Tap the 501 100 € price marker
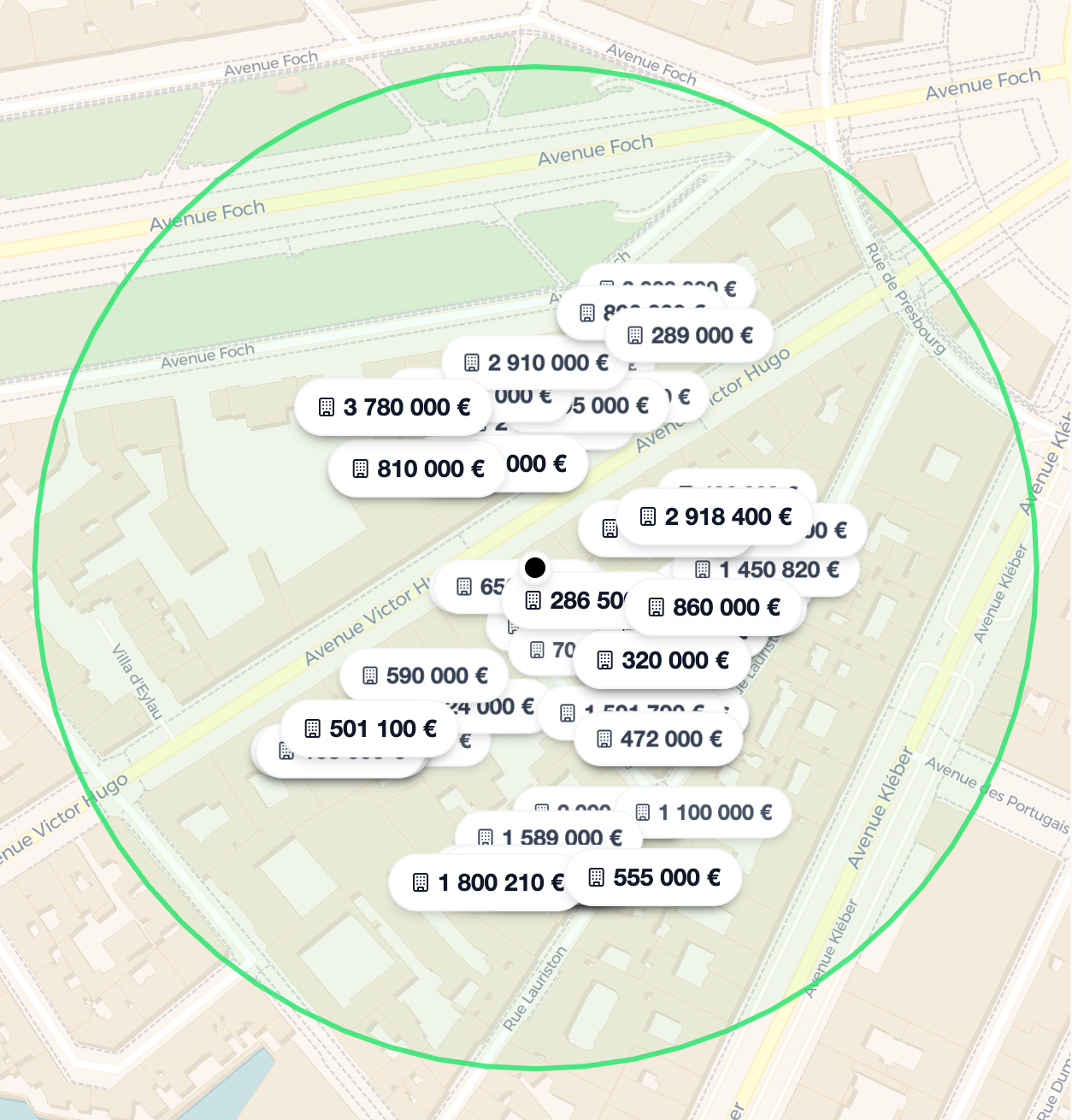 [x=370, y=729]
